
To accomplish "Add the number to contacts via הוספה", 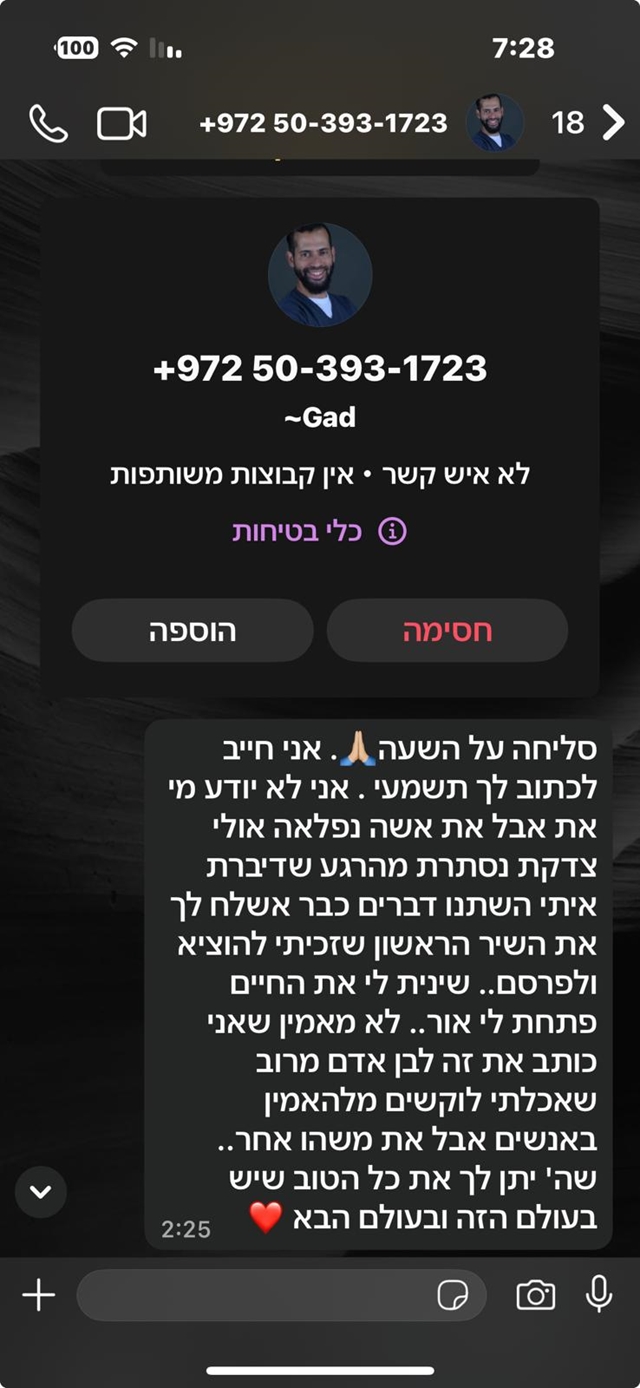I will [193, 631].
